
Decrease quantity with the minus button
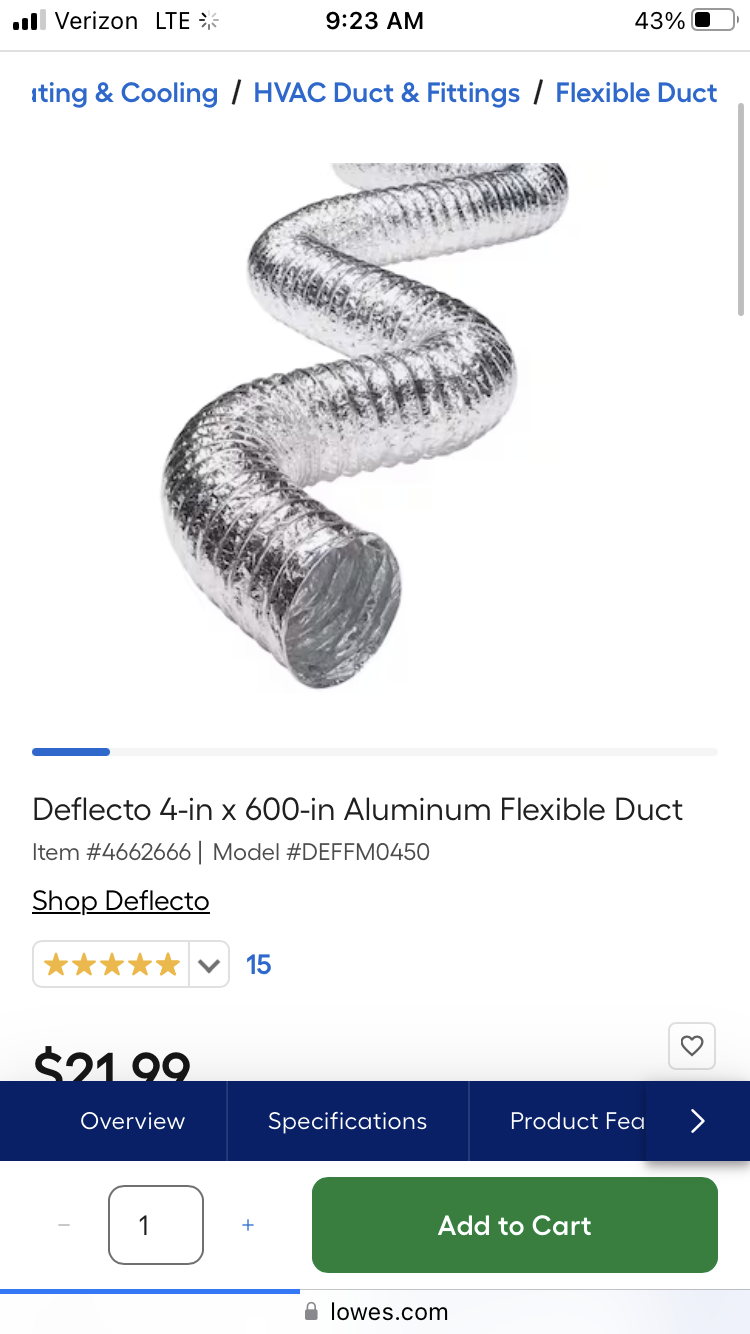64,1225
